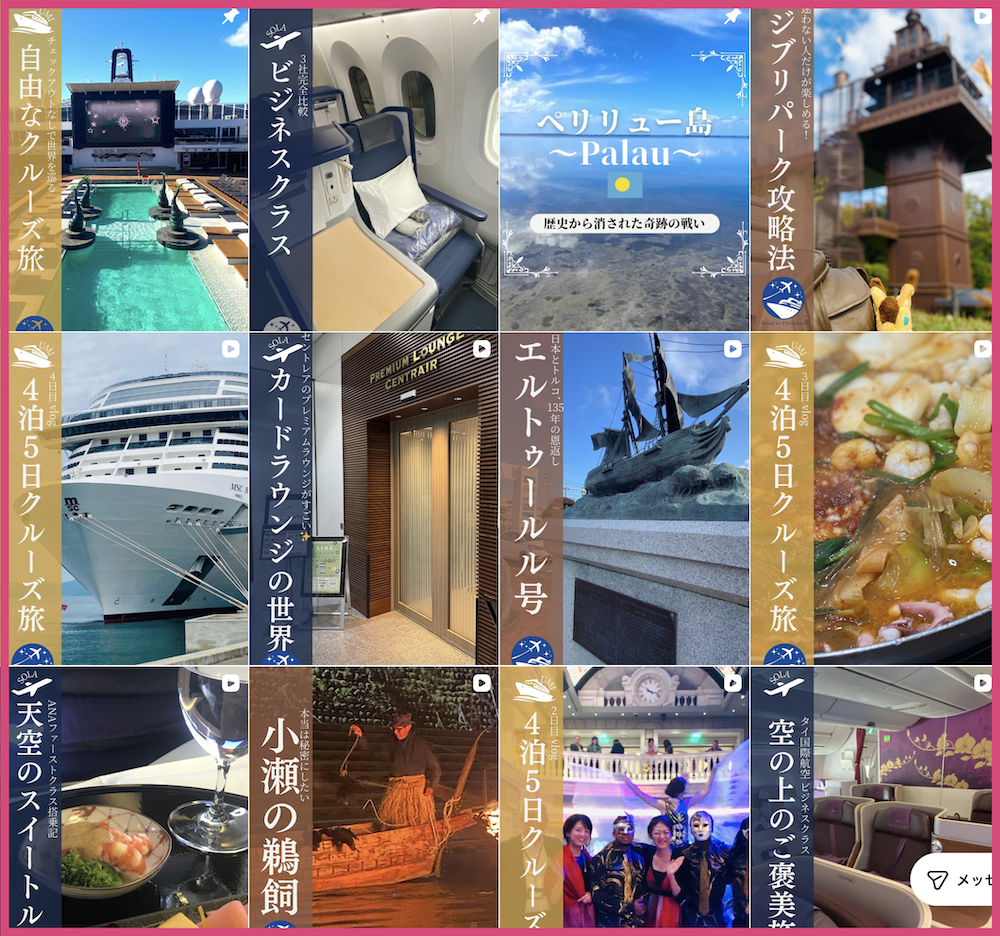Tap the メッセージ message button

(955, 879)
